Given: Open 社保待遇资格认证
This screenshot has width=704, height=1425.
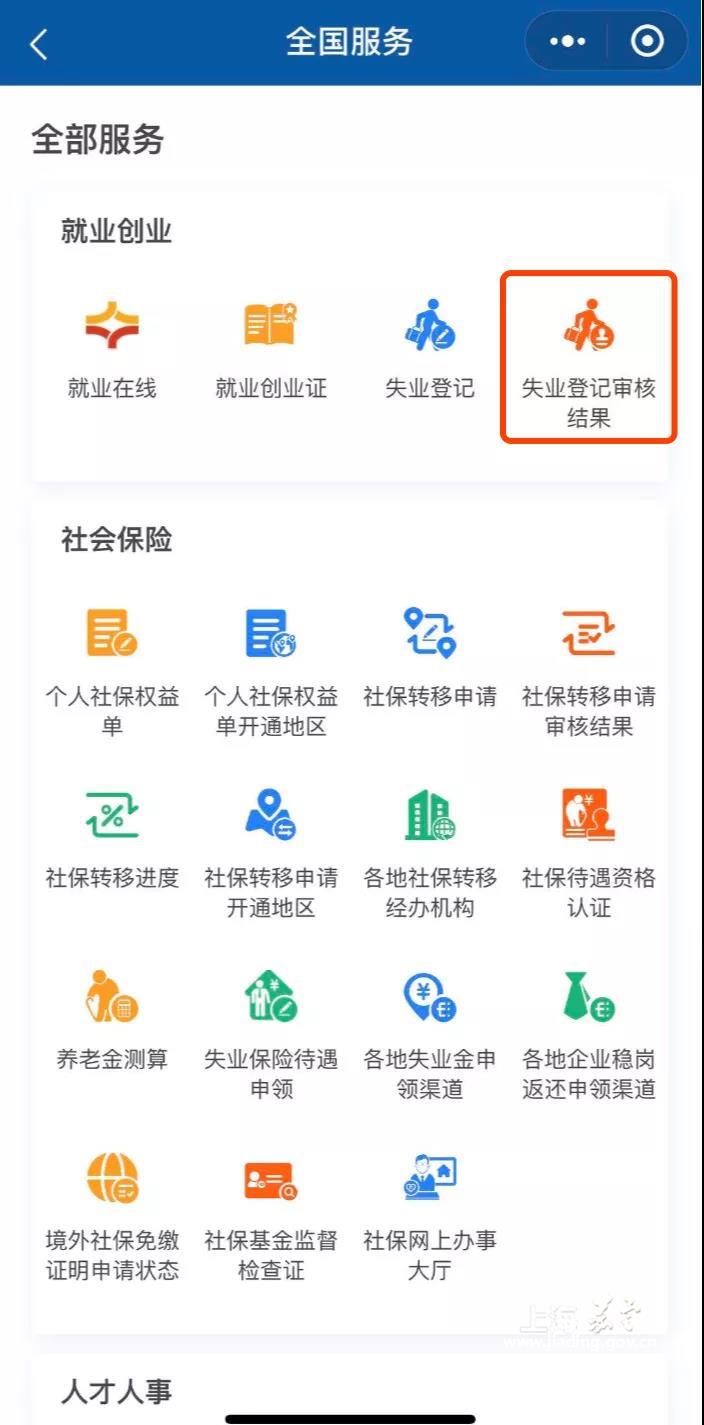Looking at the screenshot, I should pyautogui.click(x=589, y=849).
